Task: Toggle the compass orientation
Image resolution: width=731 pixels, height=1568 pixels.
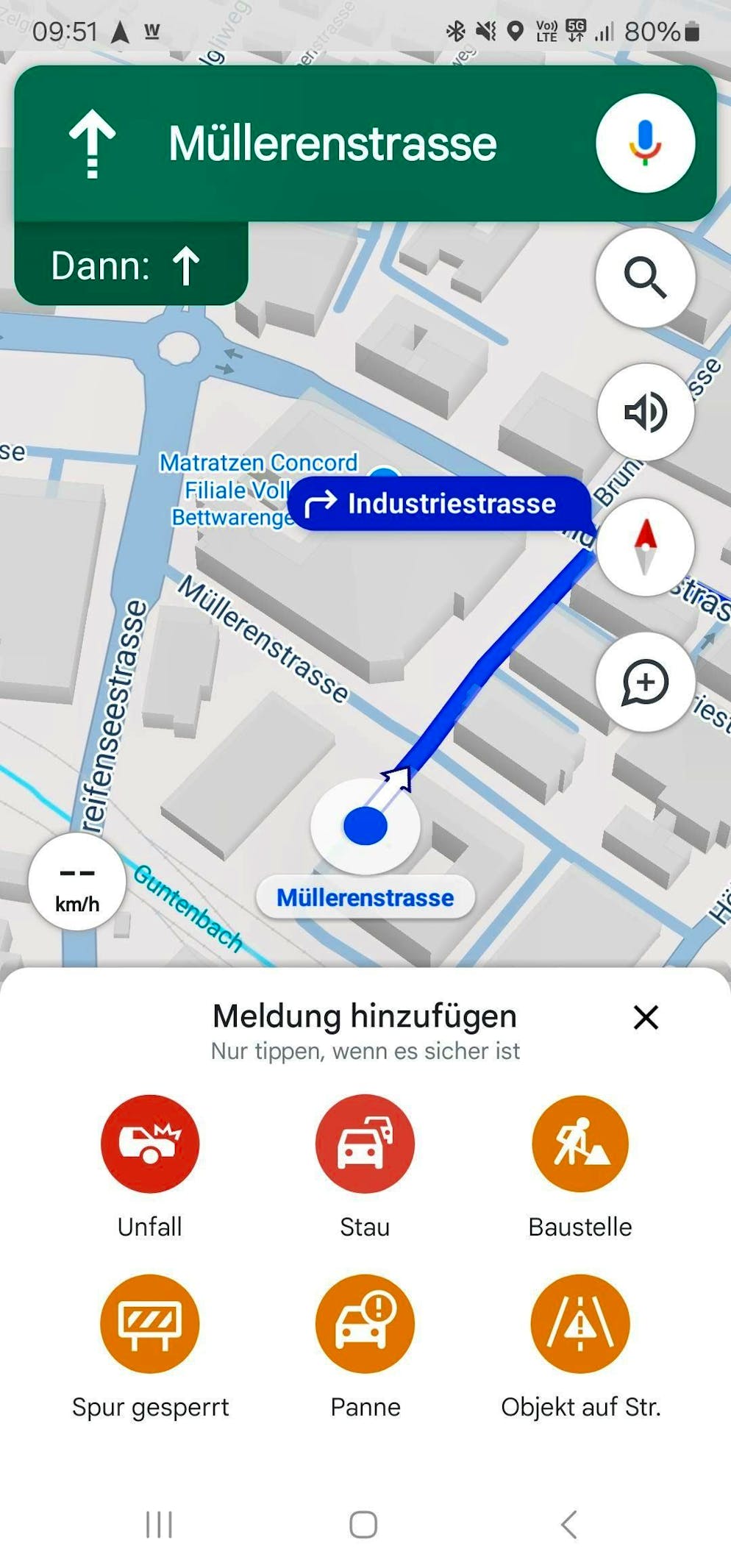Action: tap(644, 547)
